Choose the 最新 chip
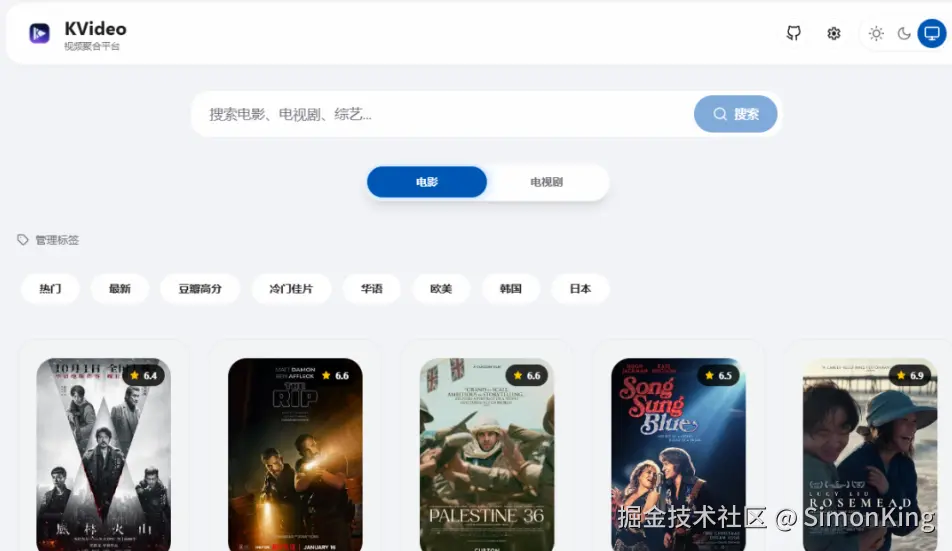 point(120,289)
